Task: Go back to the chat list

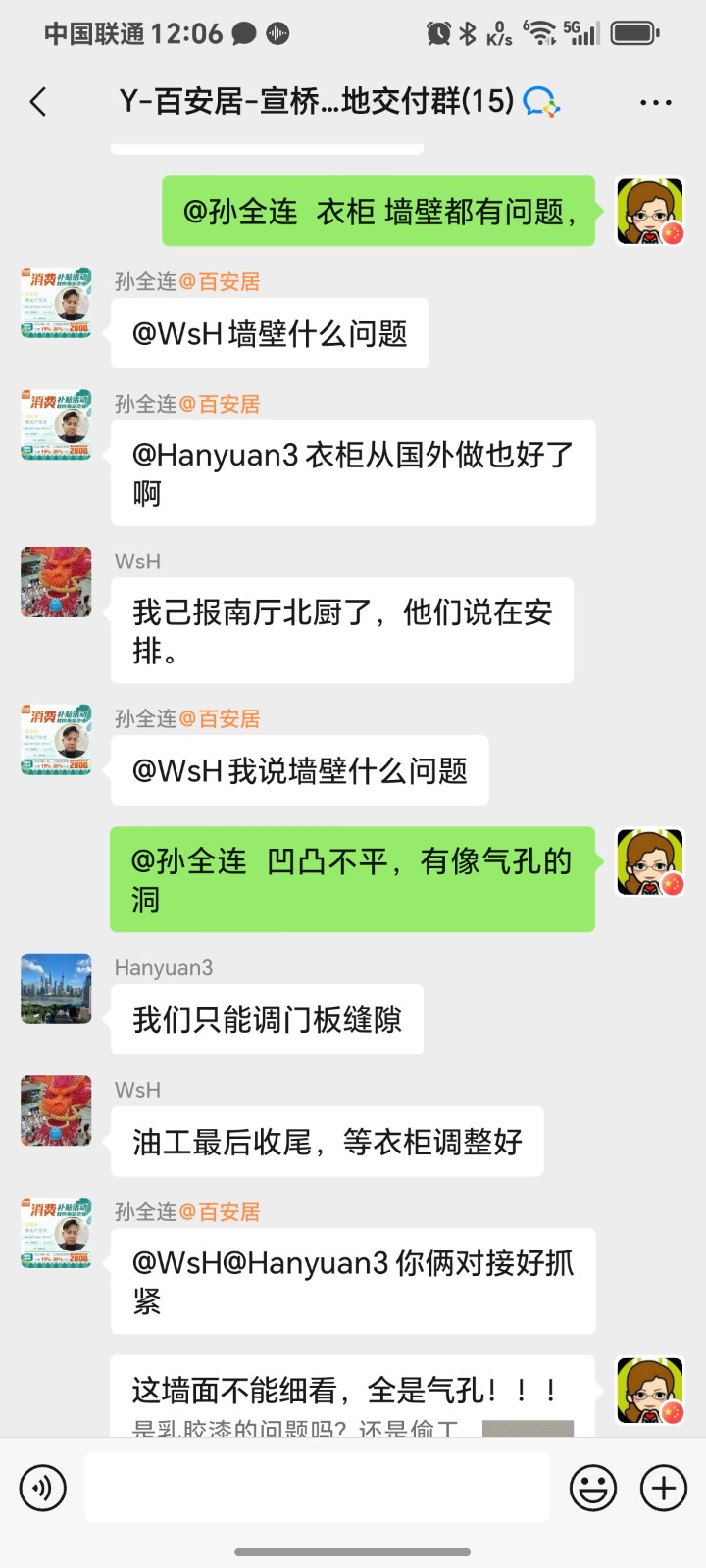Action: tap(39, 102)
